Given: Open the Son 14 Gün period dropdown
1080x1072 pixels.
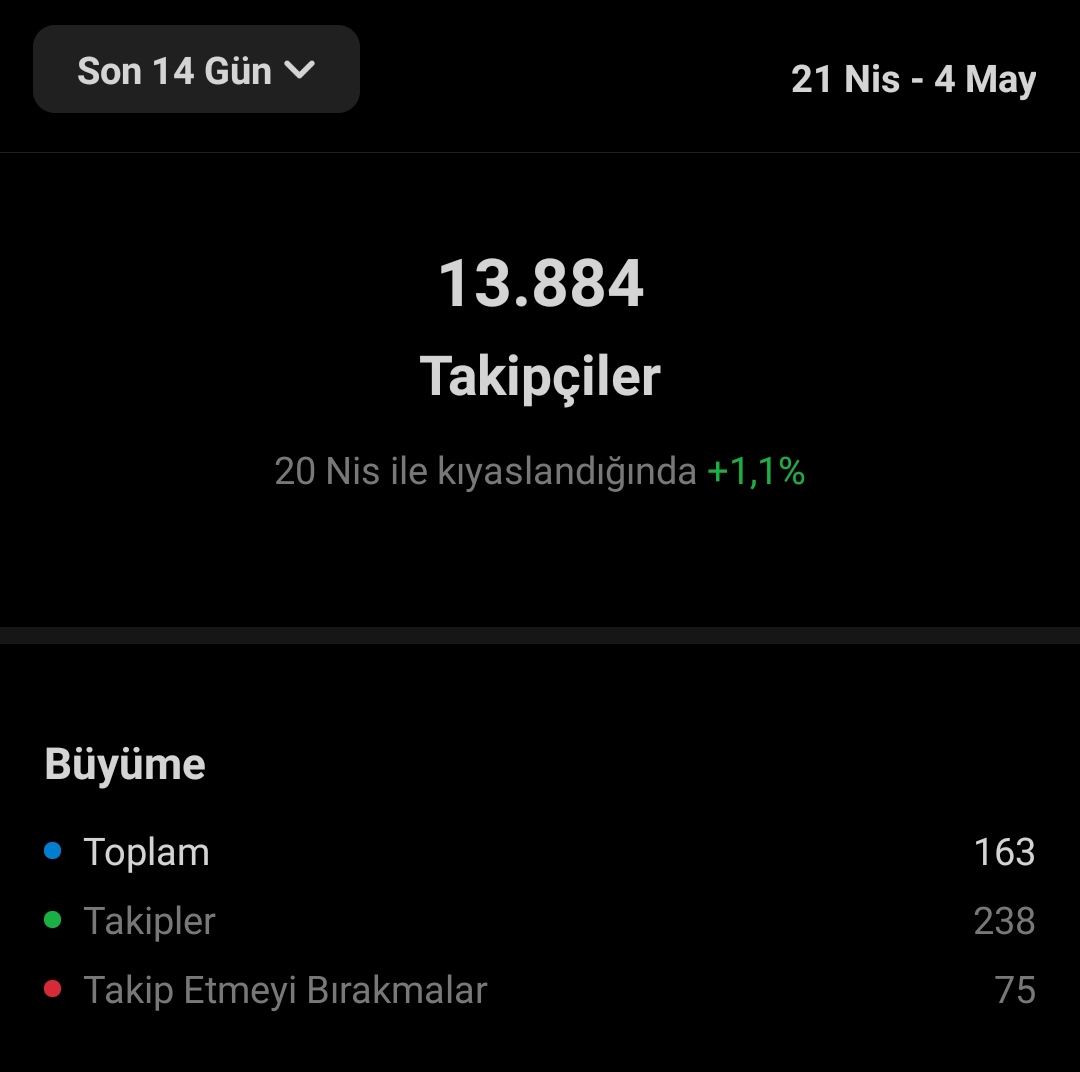Looking at the screenshot, I should coord(196,70).
